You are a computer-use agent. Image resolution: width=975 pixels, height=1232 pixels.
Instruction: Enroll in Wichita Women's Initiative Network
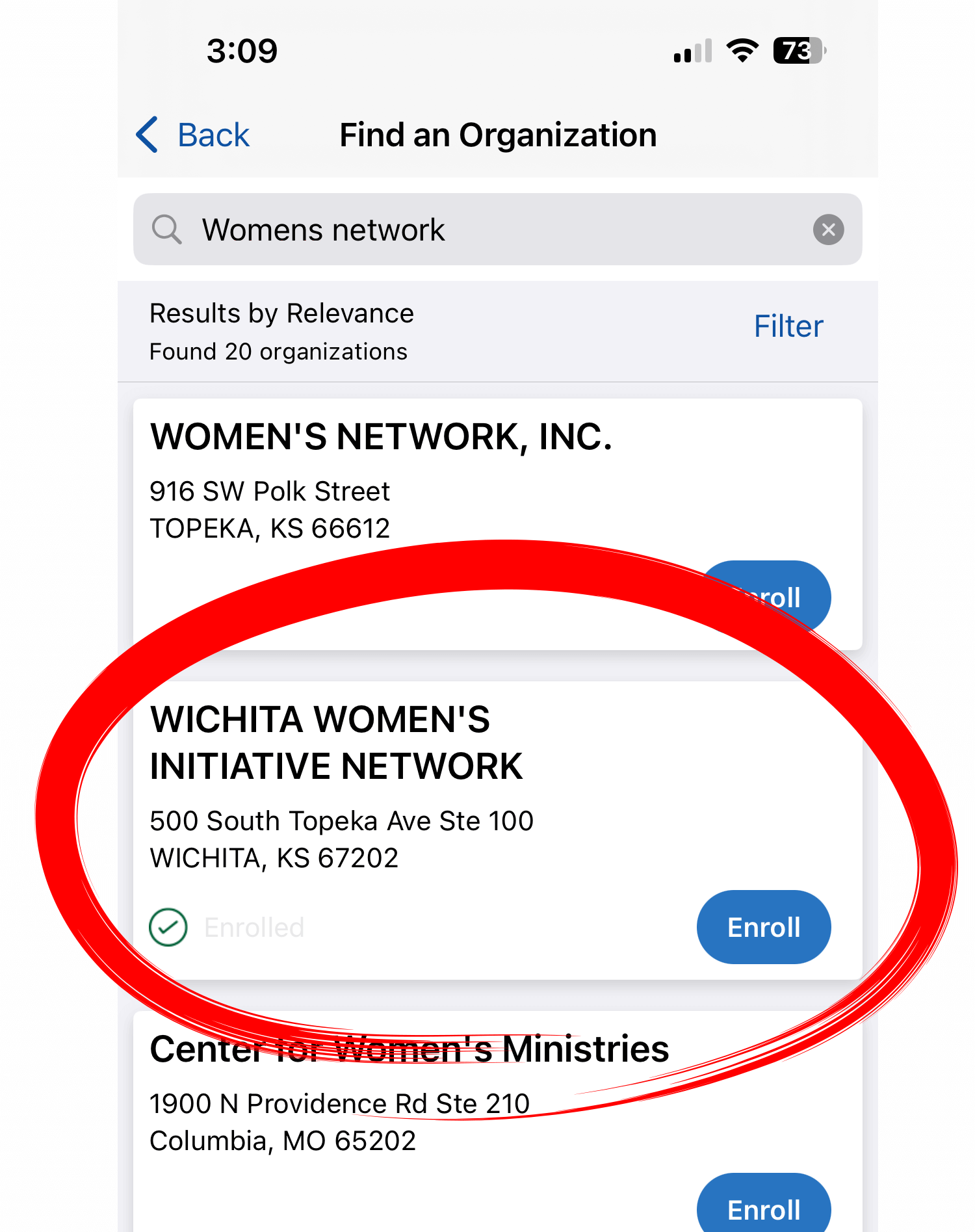point(763,927)
